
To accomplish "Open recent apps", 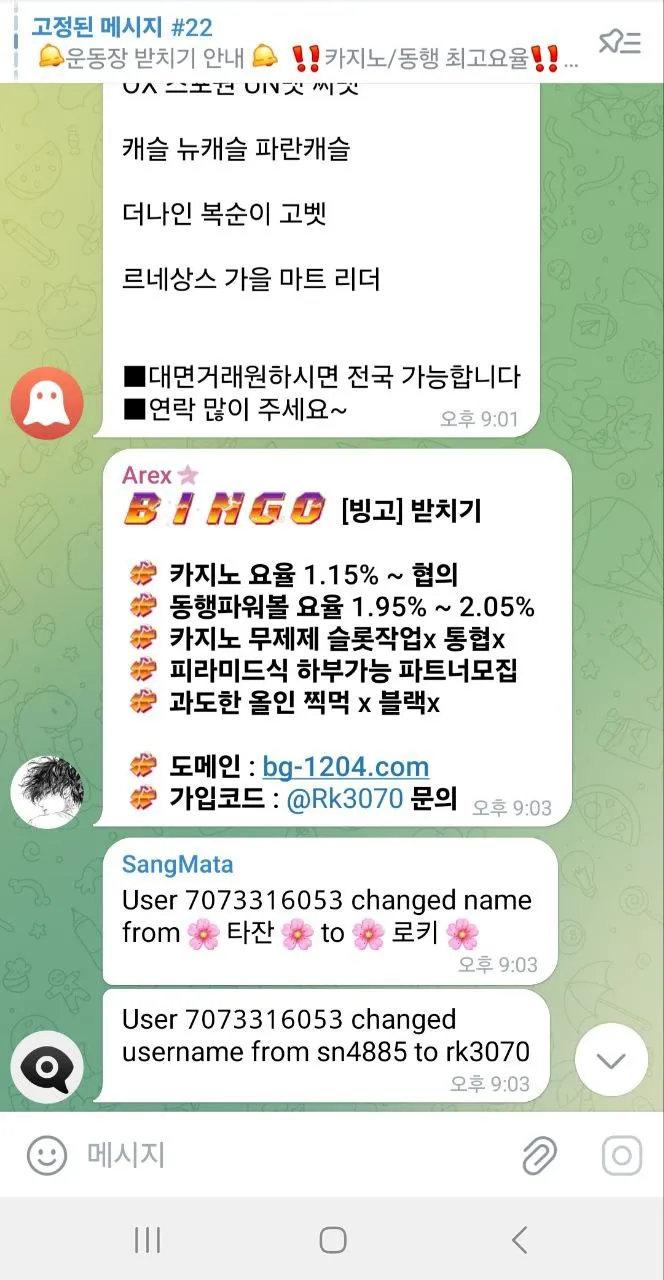I will [x=147, y=1241].
